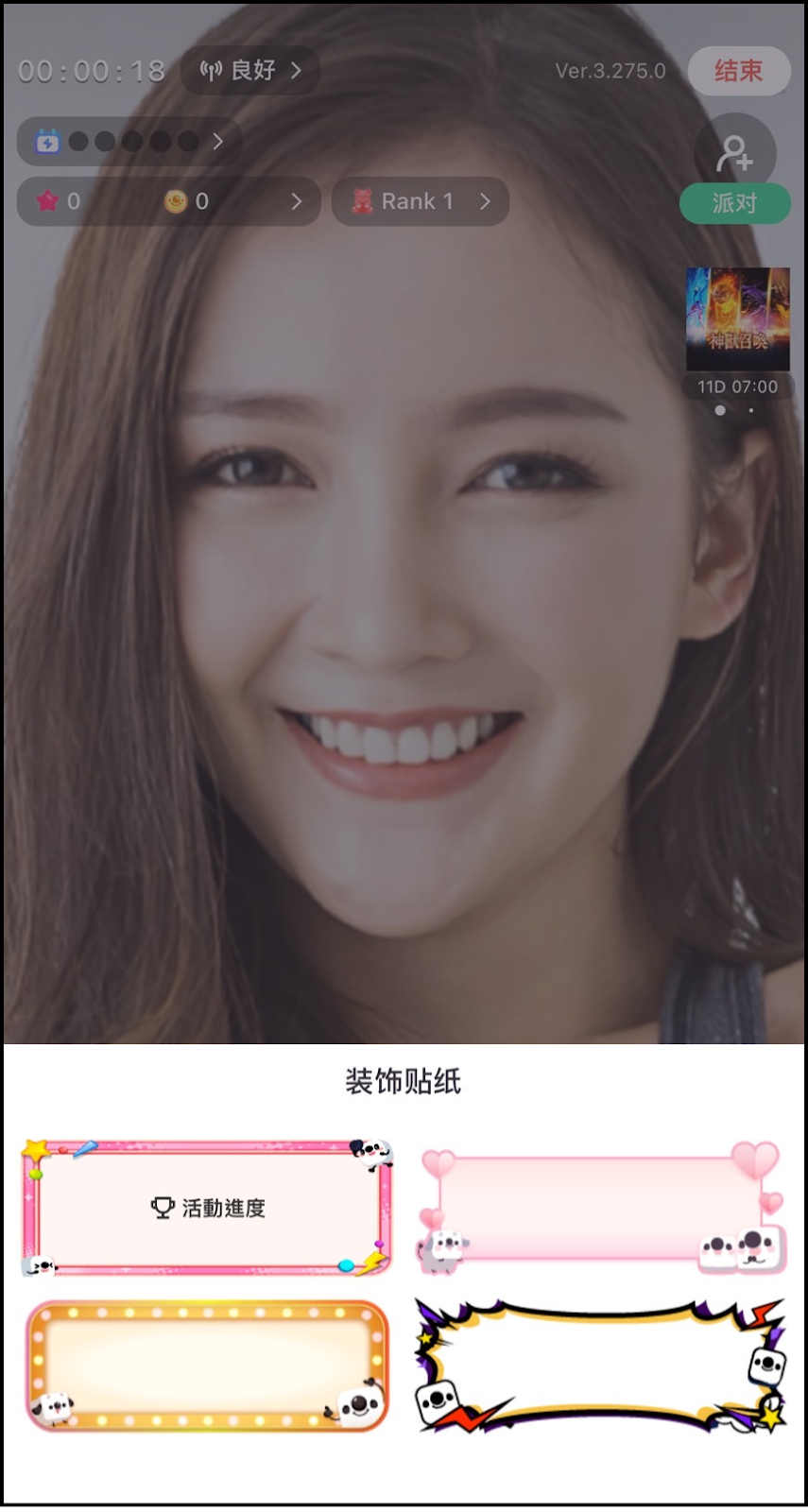808x1512 pixels.
Task: End the live stream with 结束
Action: coord(738,71)
